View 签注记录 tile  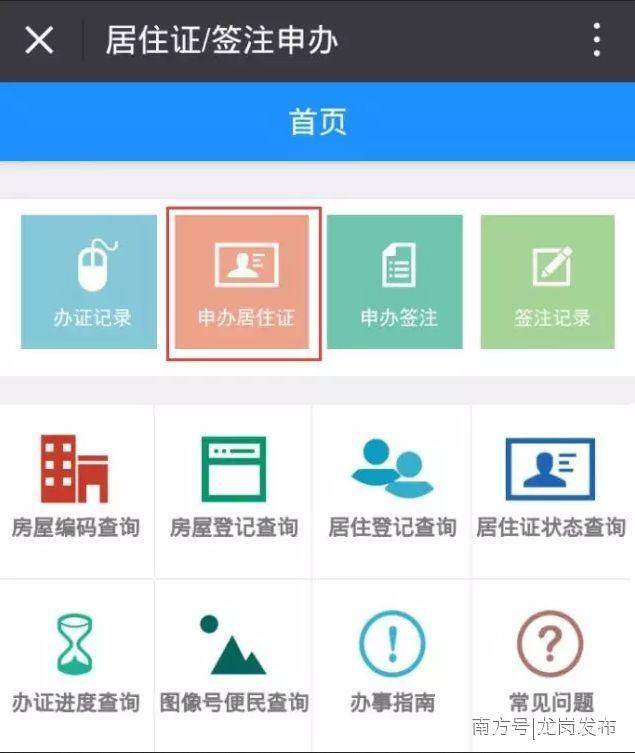550,282
